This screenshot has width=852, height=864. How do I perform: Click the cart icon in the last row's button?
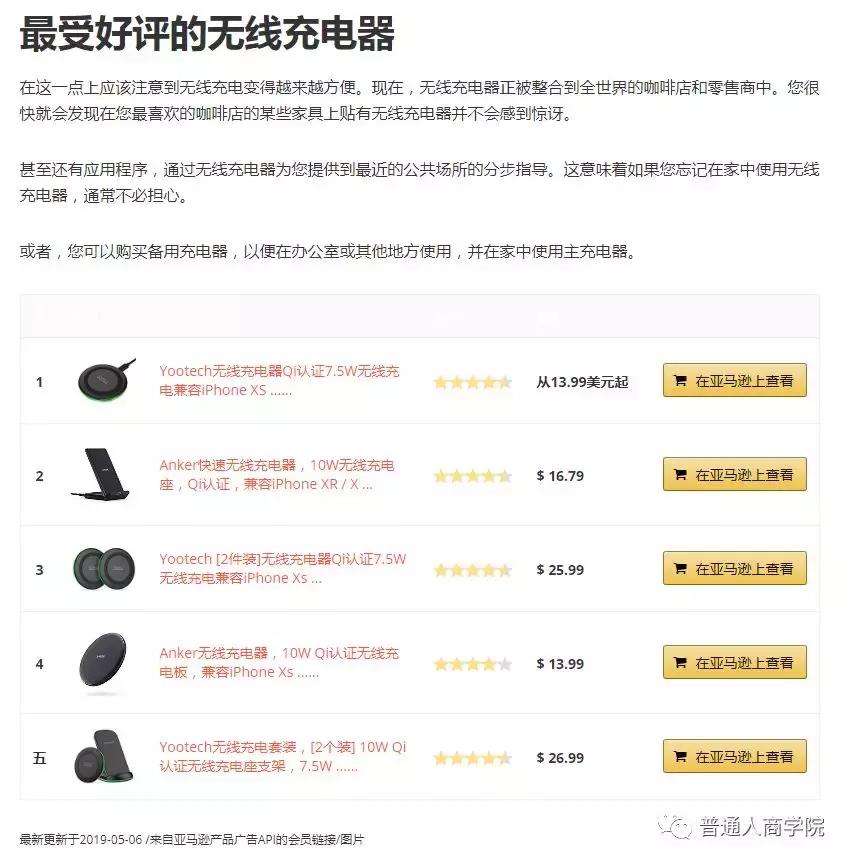(x=680, y=757)
